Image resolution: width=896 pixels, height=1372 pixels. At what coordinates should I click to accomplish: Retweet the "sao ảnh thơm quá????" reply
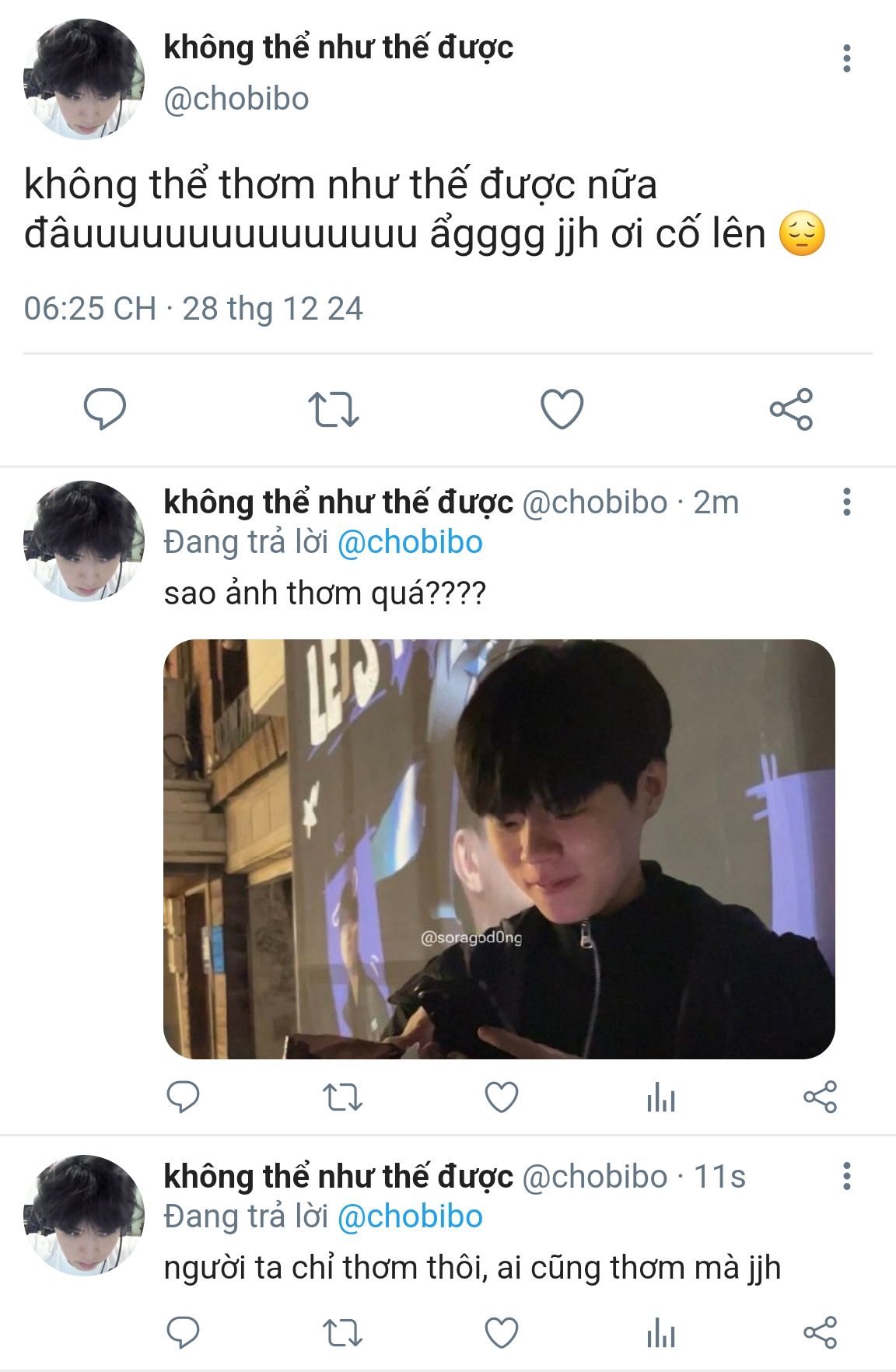(342, 1097)
